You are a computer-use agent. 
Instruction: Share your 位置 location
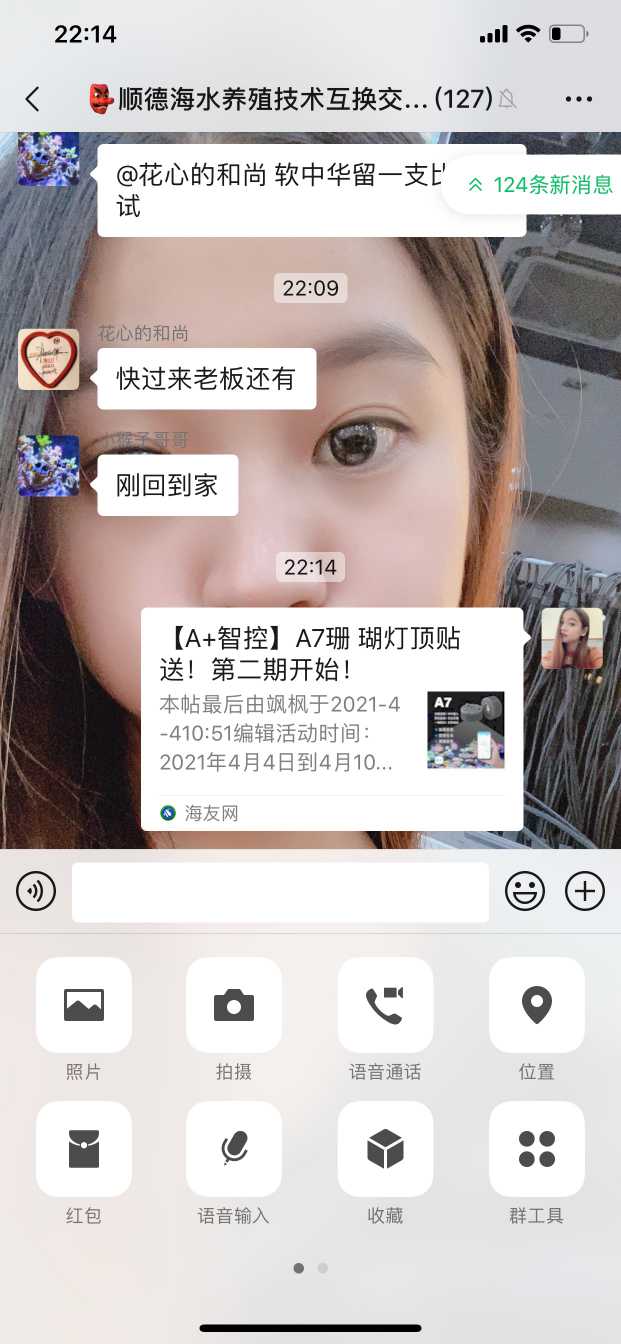coord(536,1005)
